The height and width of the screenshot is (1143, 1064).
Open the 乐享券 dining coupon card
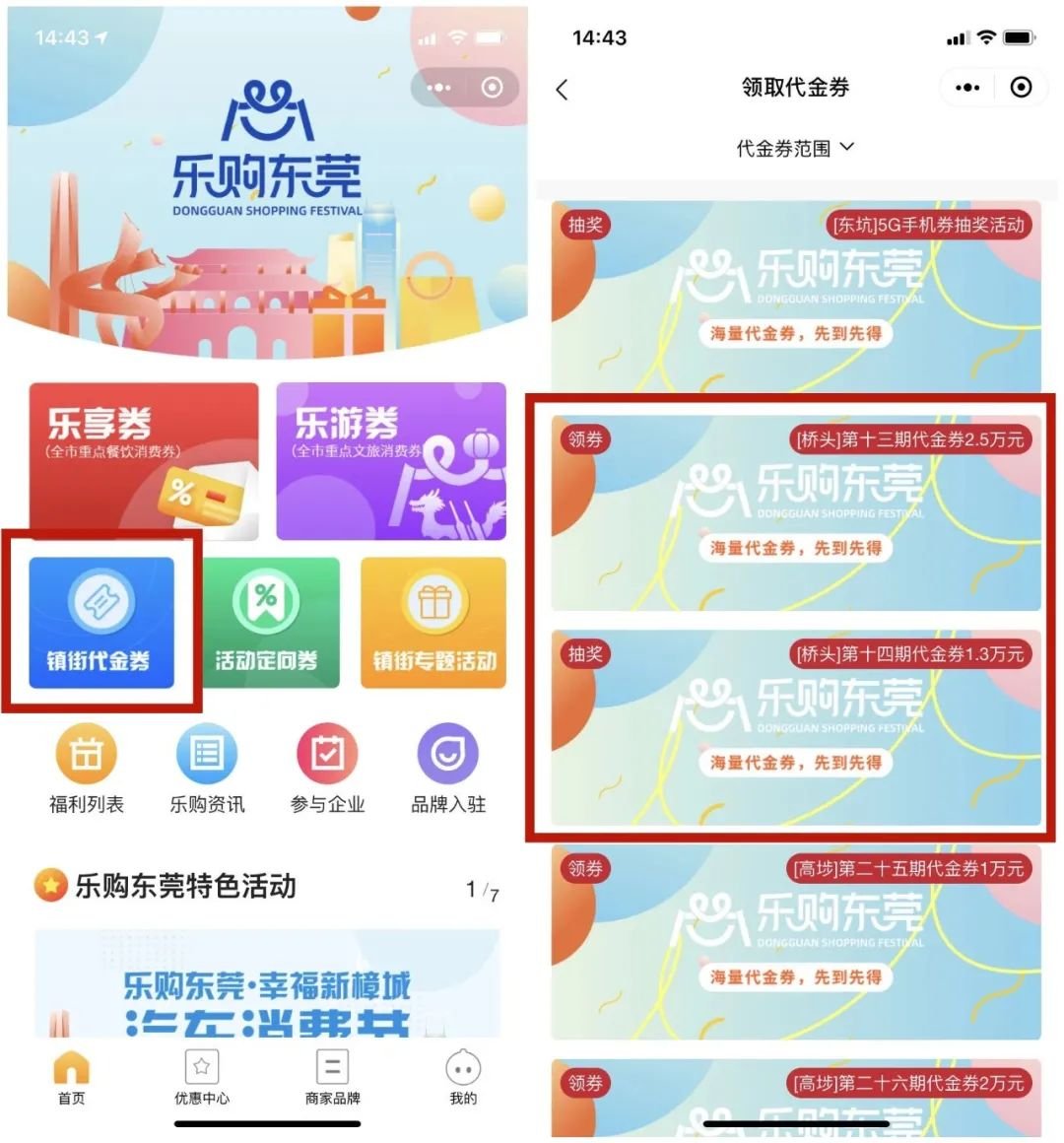[x=144, y=460]
